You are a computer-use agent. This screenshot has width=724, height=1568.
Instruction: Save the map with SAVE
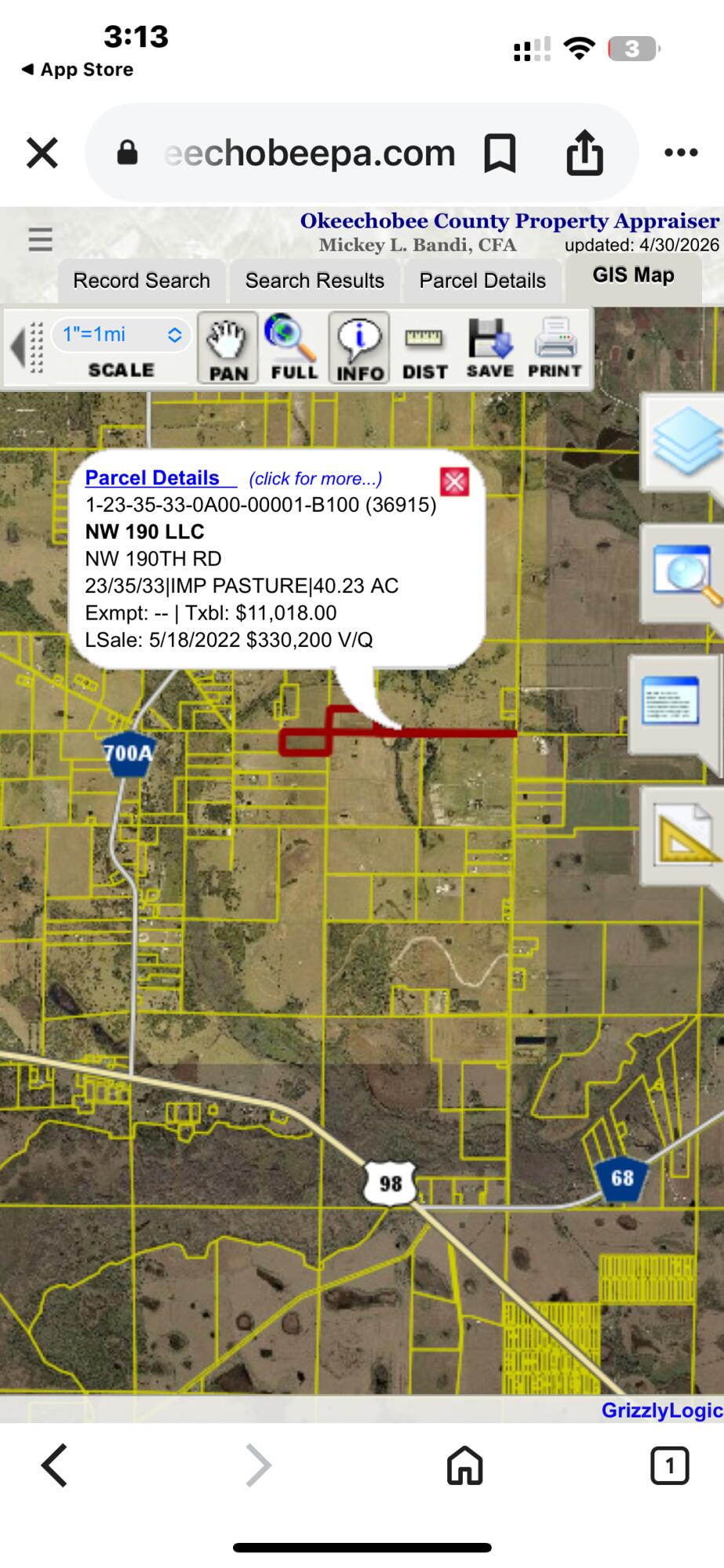click(489, 347)
